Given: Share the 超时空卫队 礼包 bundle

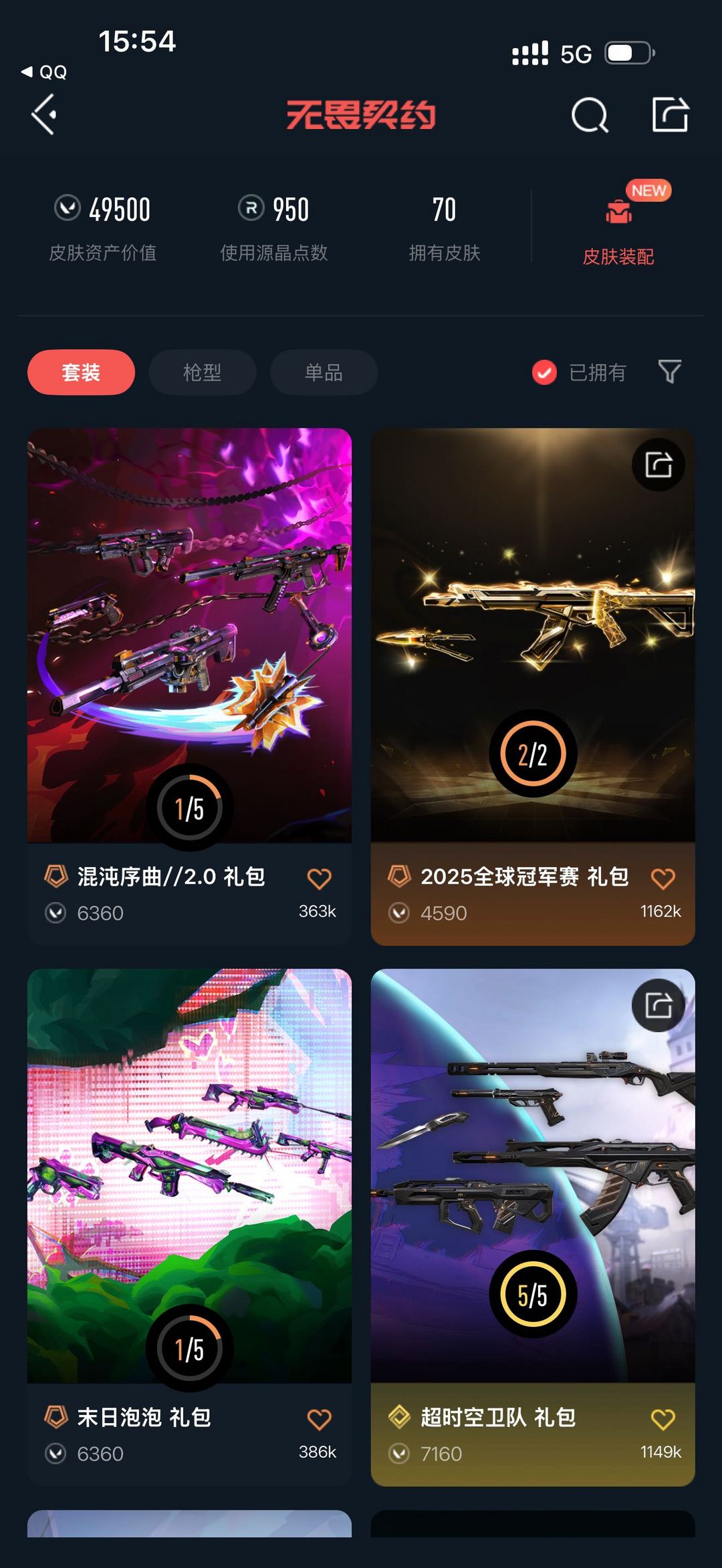Looking at the screenshot, I should click(658, 1005).
